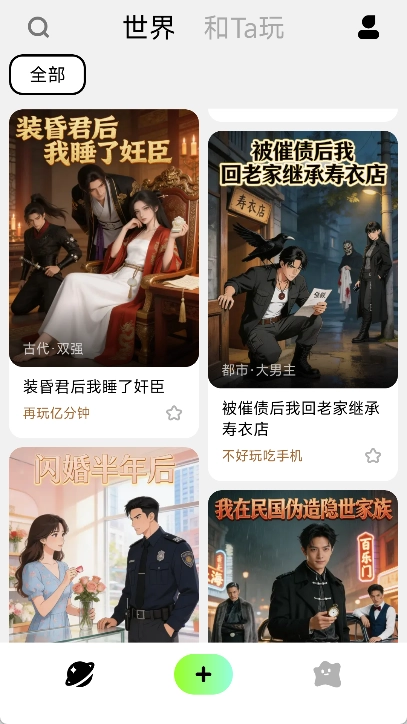Select the 全部 filter chip
Screen dimensions: 407x724
(x=48, y=74)
